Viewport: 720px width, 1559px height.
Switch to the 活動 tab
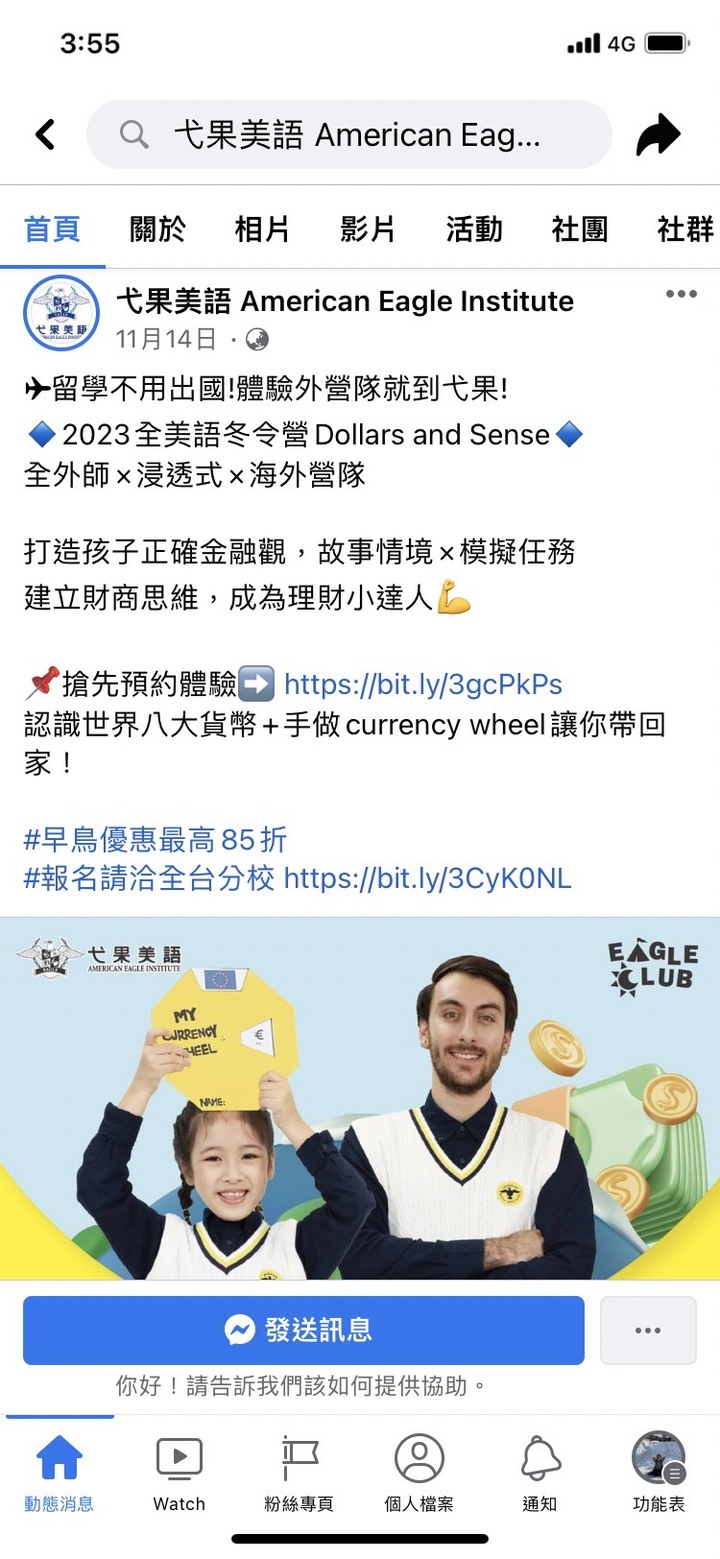click(474, 229)
